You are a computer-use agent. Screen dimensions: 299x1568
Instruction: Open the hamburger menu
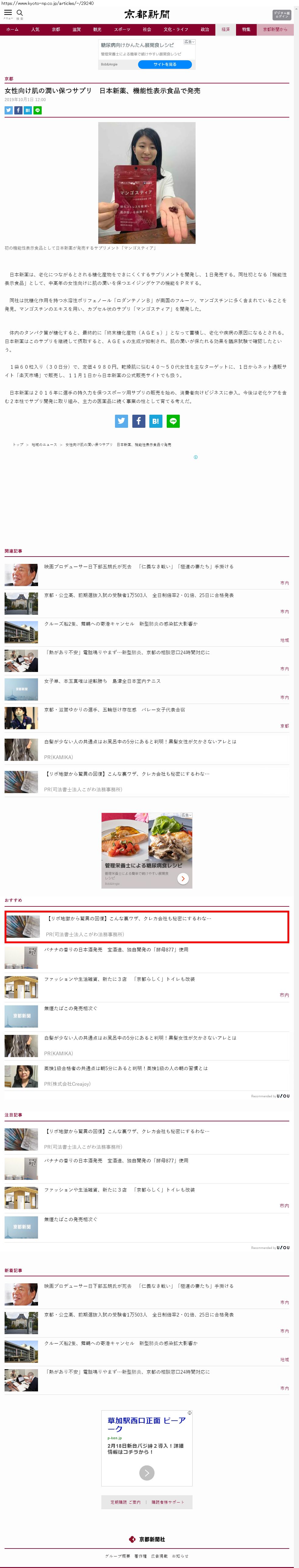(8, 13)
